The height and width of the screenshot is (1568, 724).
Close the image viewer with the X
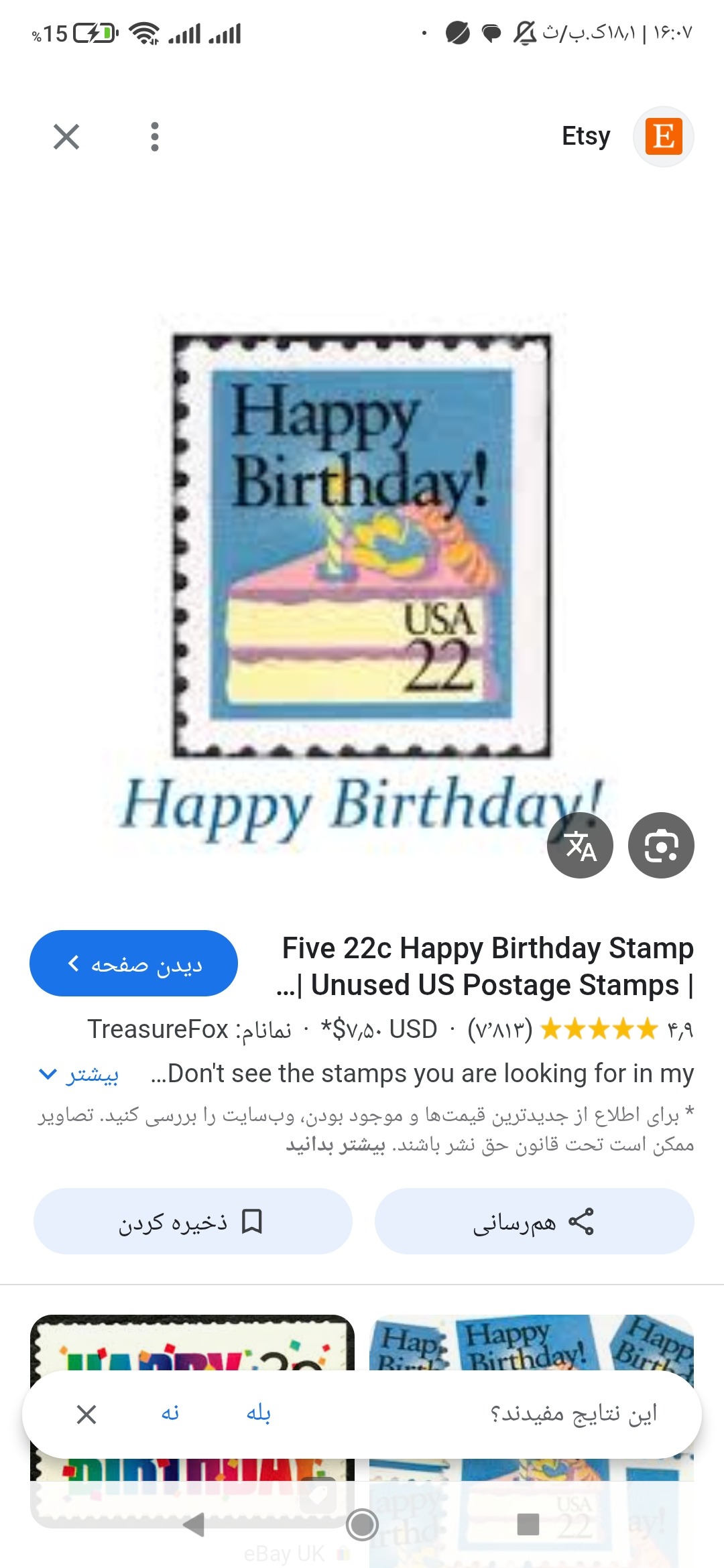click(66, 137)
